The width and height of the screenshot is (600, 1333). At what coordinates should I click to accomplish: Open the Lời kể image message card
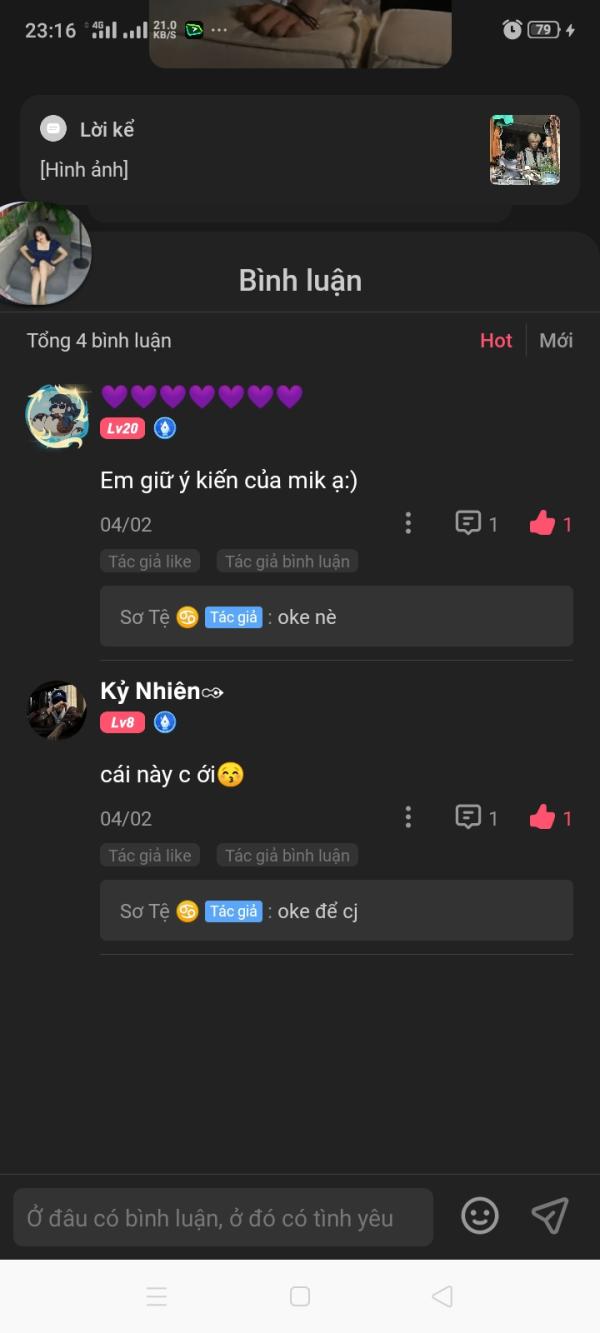pos(300,150)
